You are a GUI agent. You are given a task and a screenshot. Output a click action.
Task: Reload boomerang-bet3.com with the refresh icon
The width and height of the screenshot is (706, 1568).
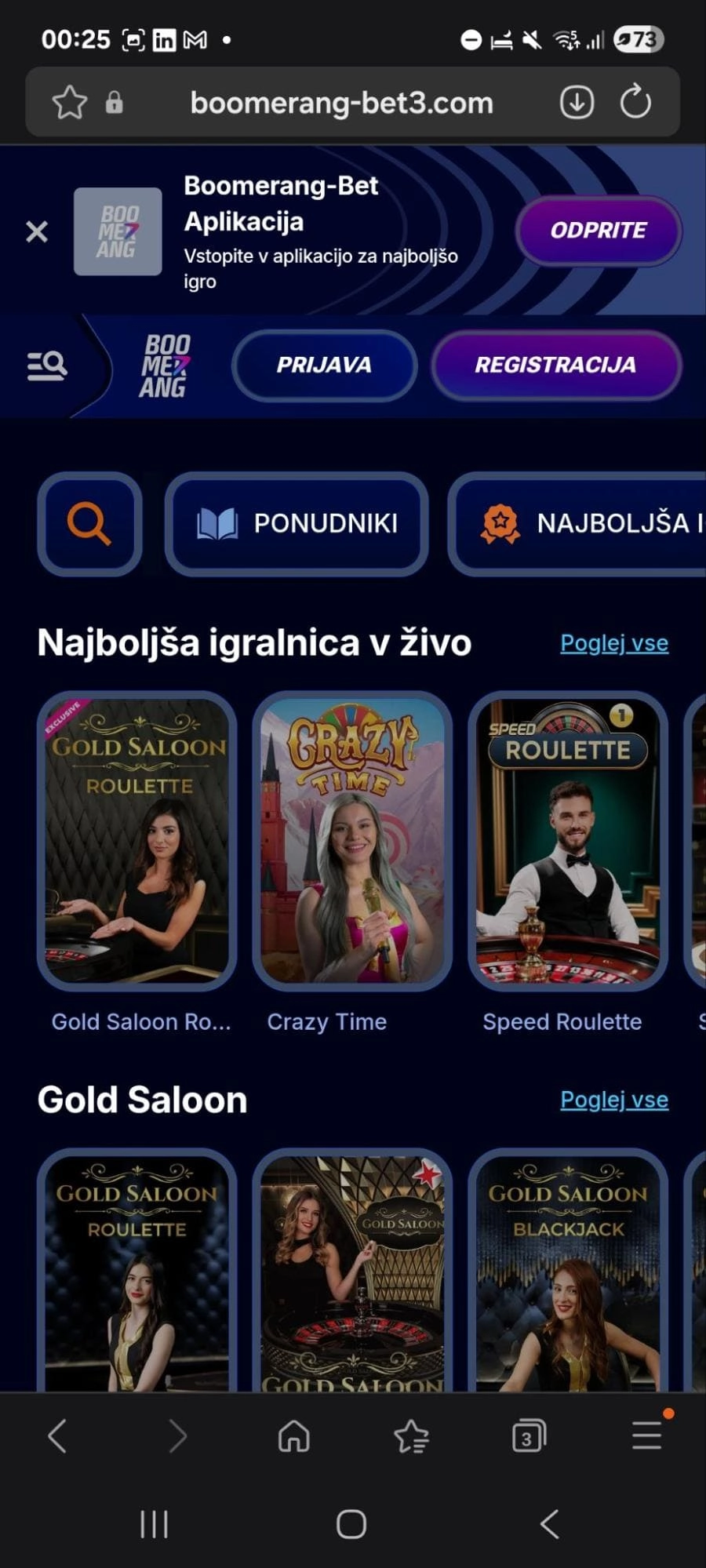tap(634, 102)
